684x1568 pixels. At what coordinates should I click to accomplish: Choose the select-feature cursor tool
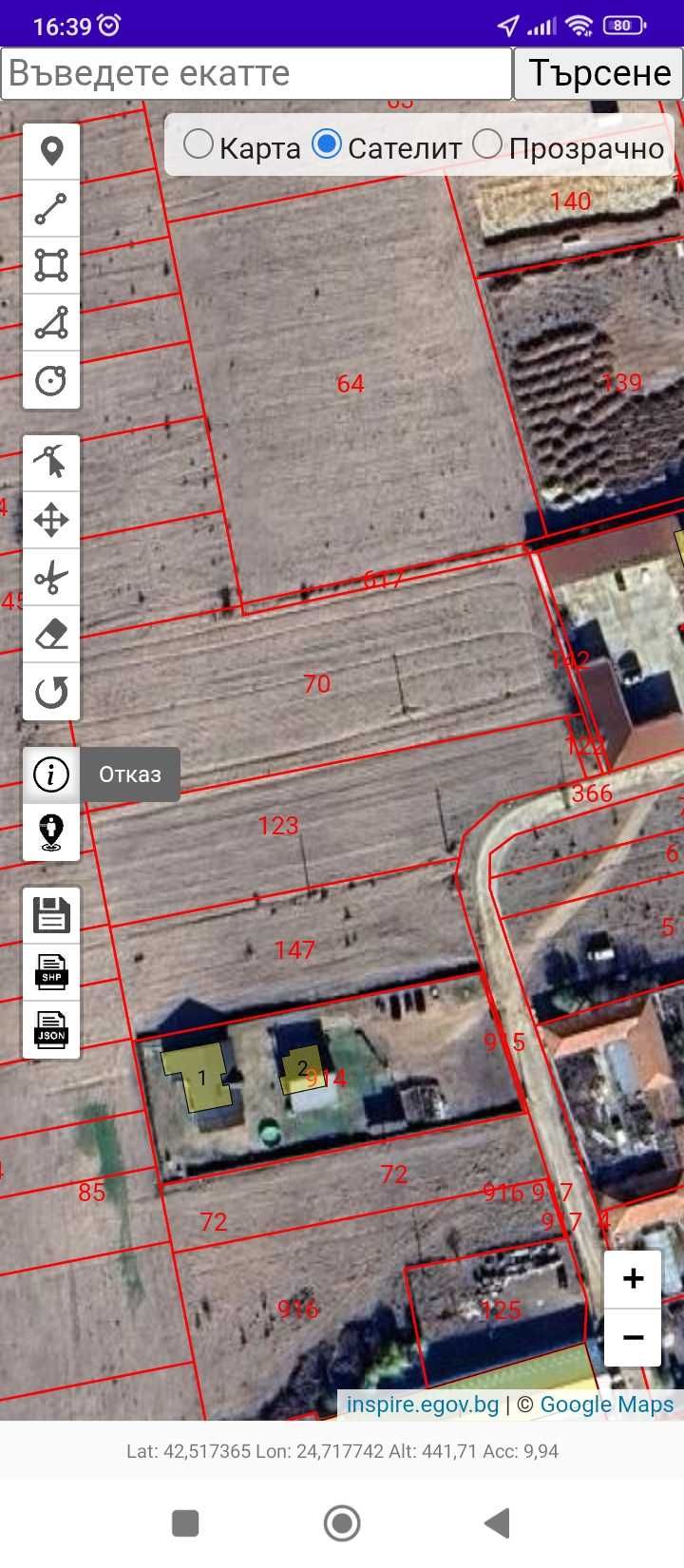51,462
